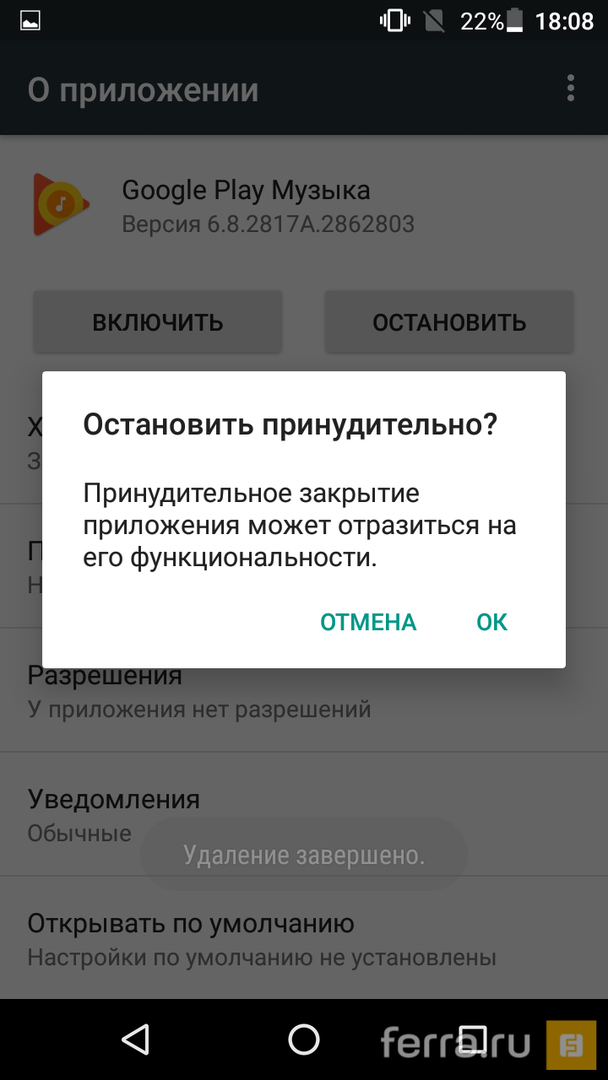Confirm force stop with OK
The width and height of the screenshot is (608, 1080).
coord(492,622)
